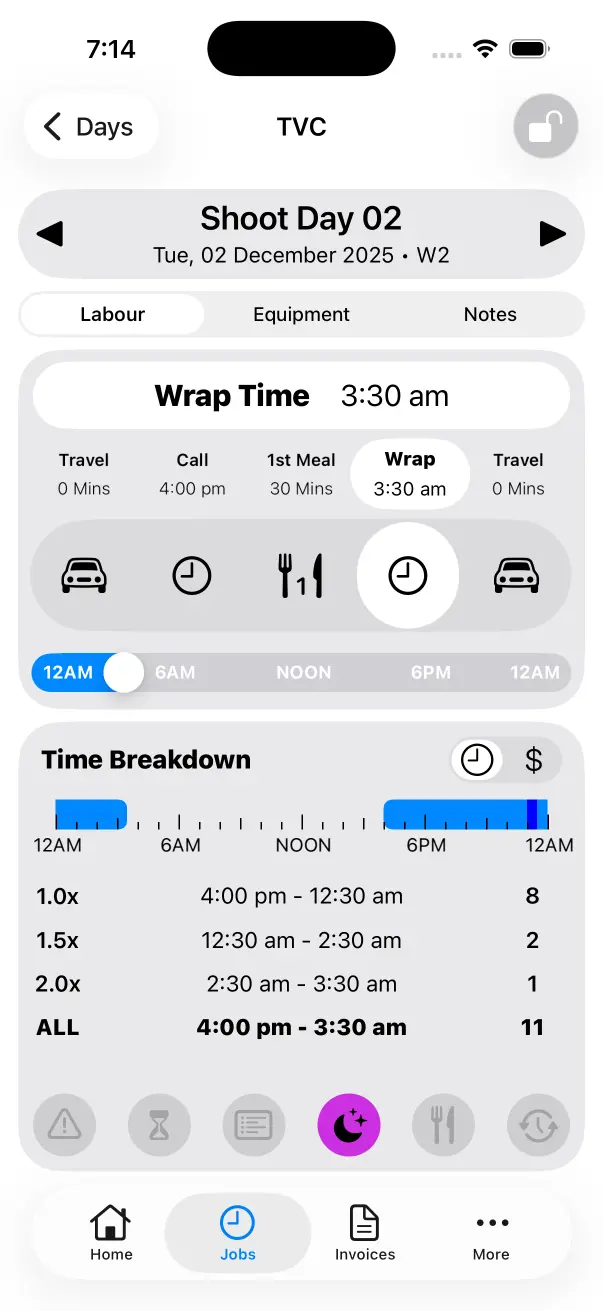Open the hourglass option

(x=159, y=1125)
